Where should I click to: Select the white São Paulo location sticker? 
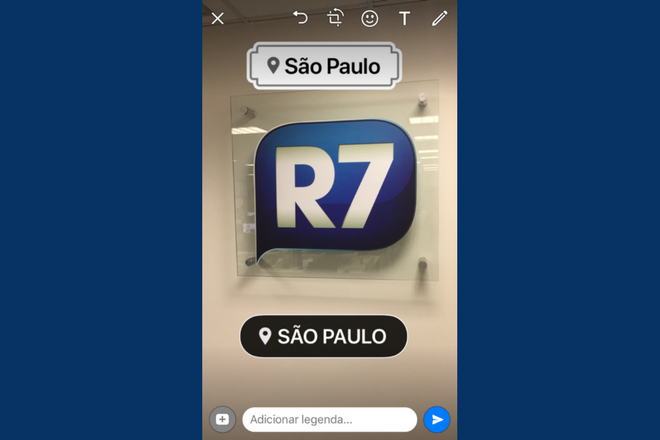[x=324, y=67]
